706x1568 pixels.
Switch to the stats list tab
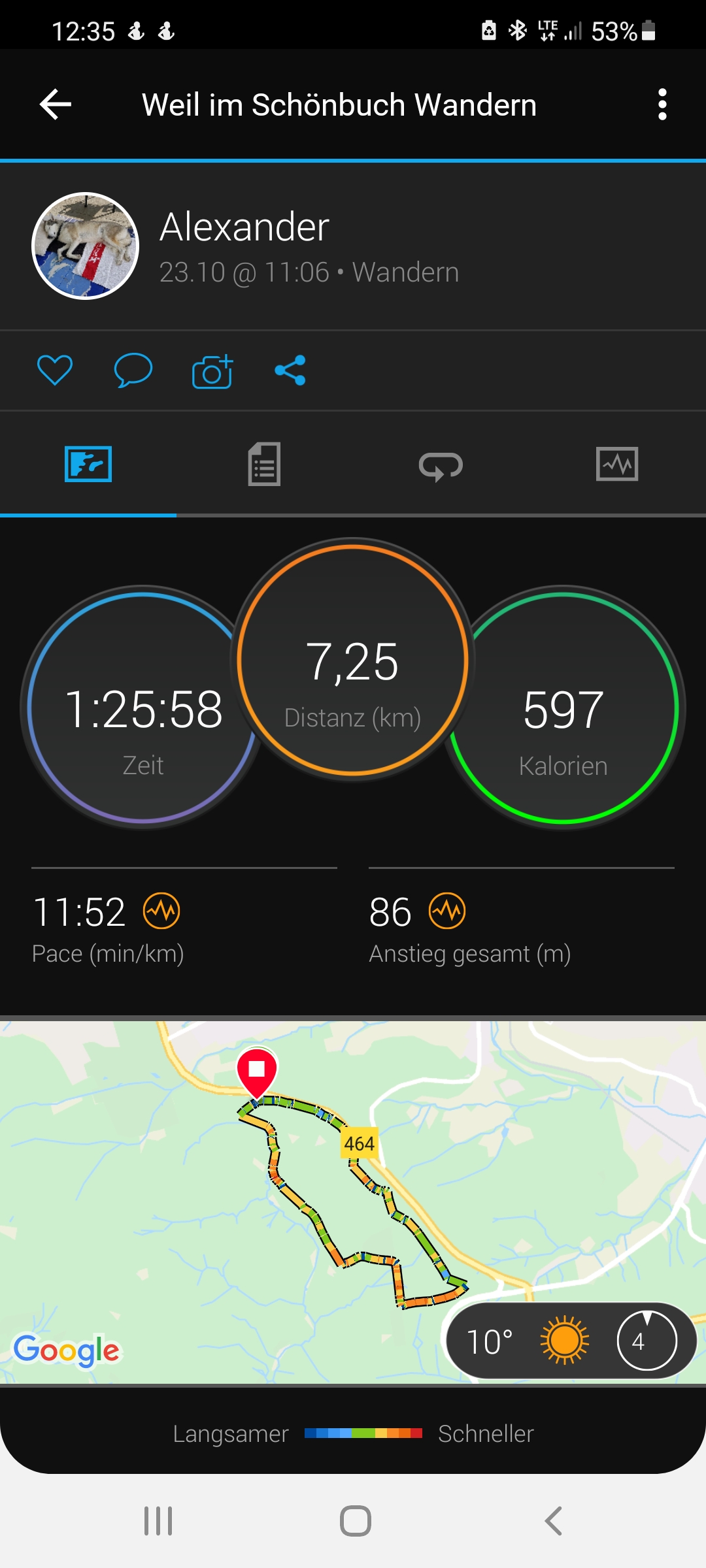264,465
